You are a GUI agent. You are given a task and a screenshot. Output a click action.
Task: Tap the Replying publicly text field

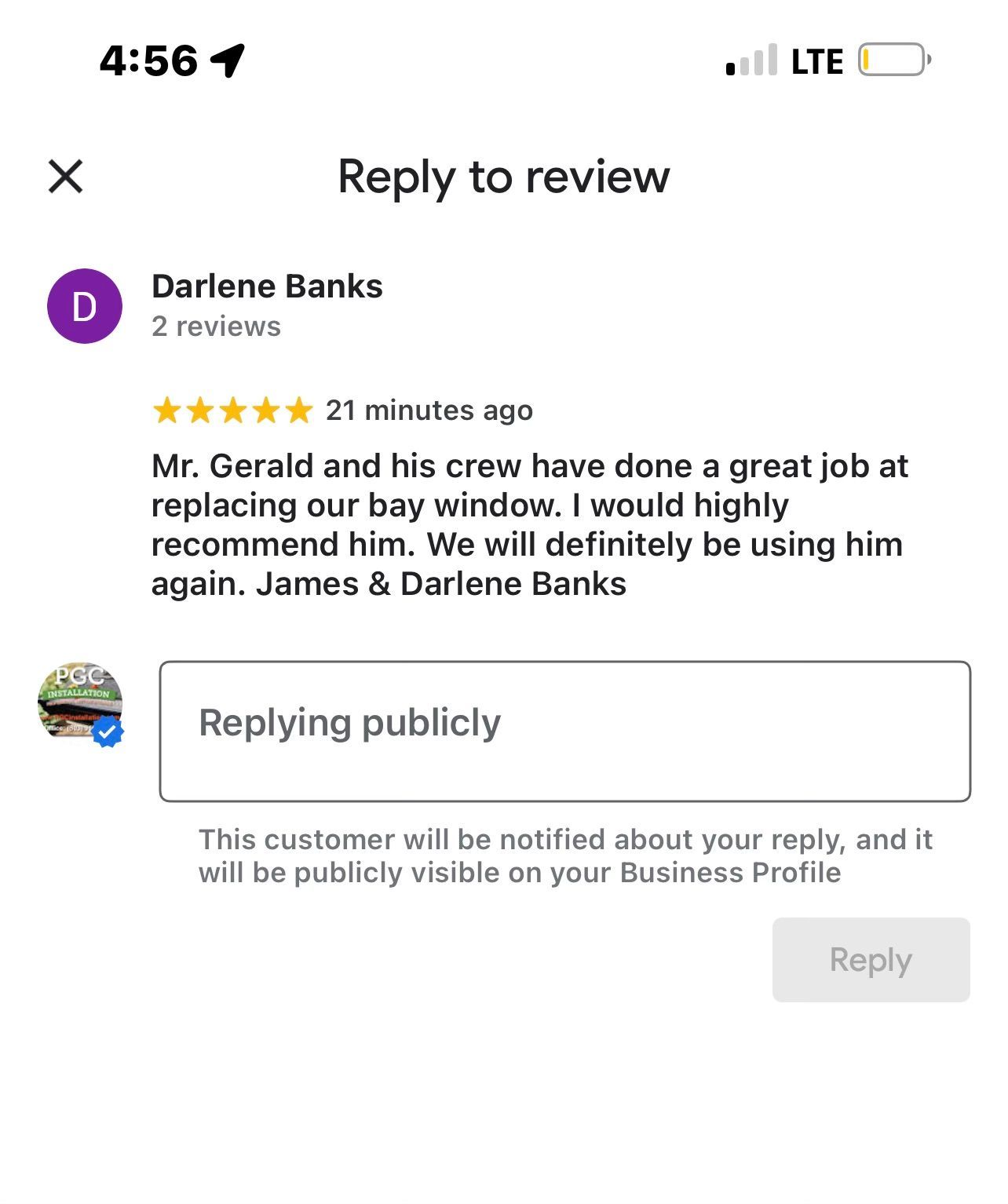pos(564,731)
